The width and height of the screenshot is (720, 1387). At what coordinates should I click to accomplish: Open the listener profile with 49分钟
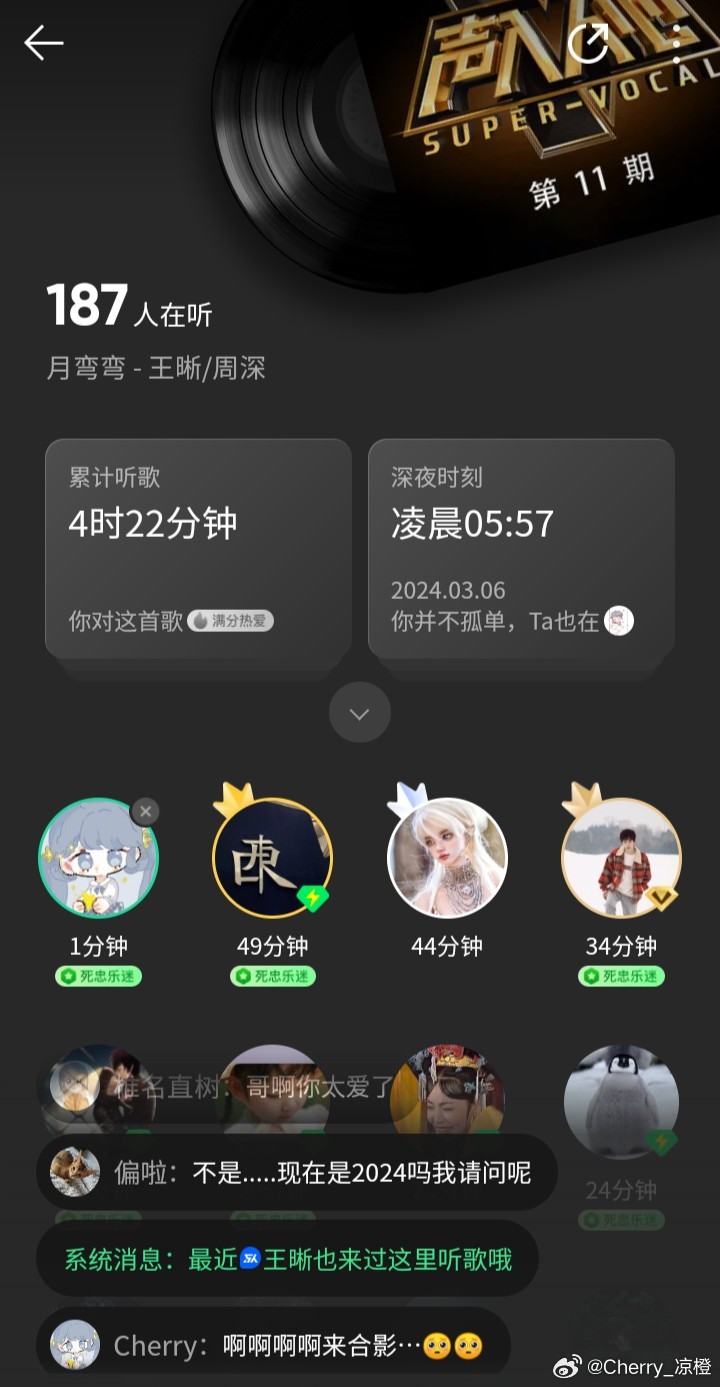[272, 858]
